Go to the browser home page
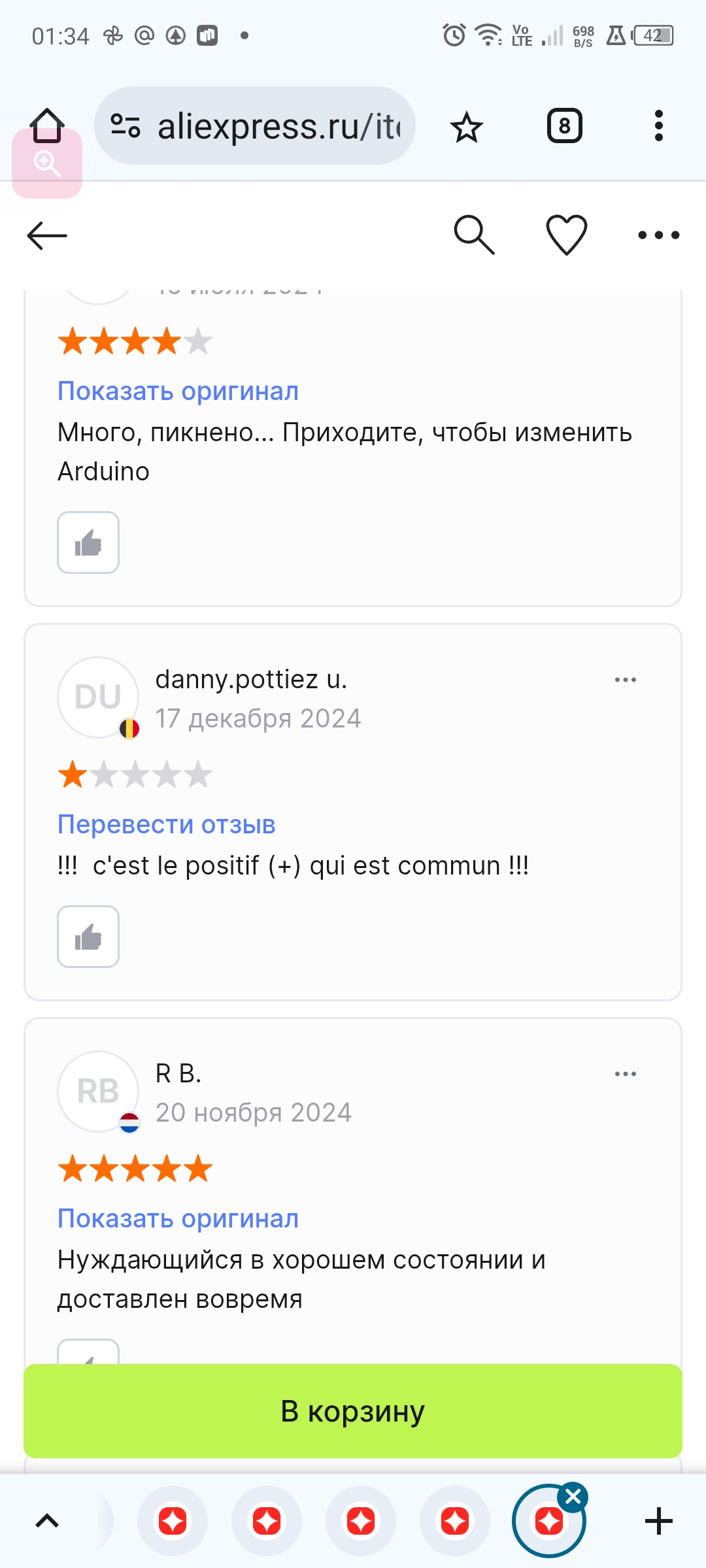 (x=47, y=125)
